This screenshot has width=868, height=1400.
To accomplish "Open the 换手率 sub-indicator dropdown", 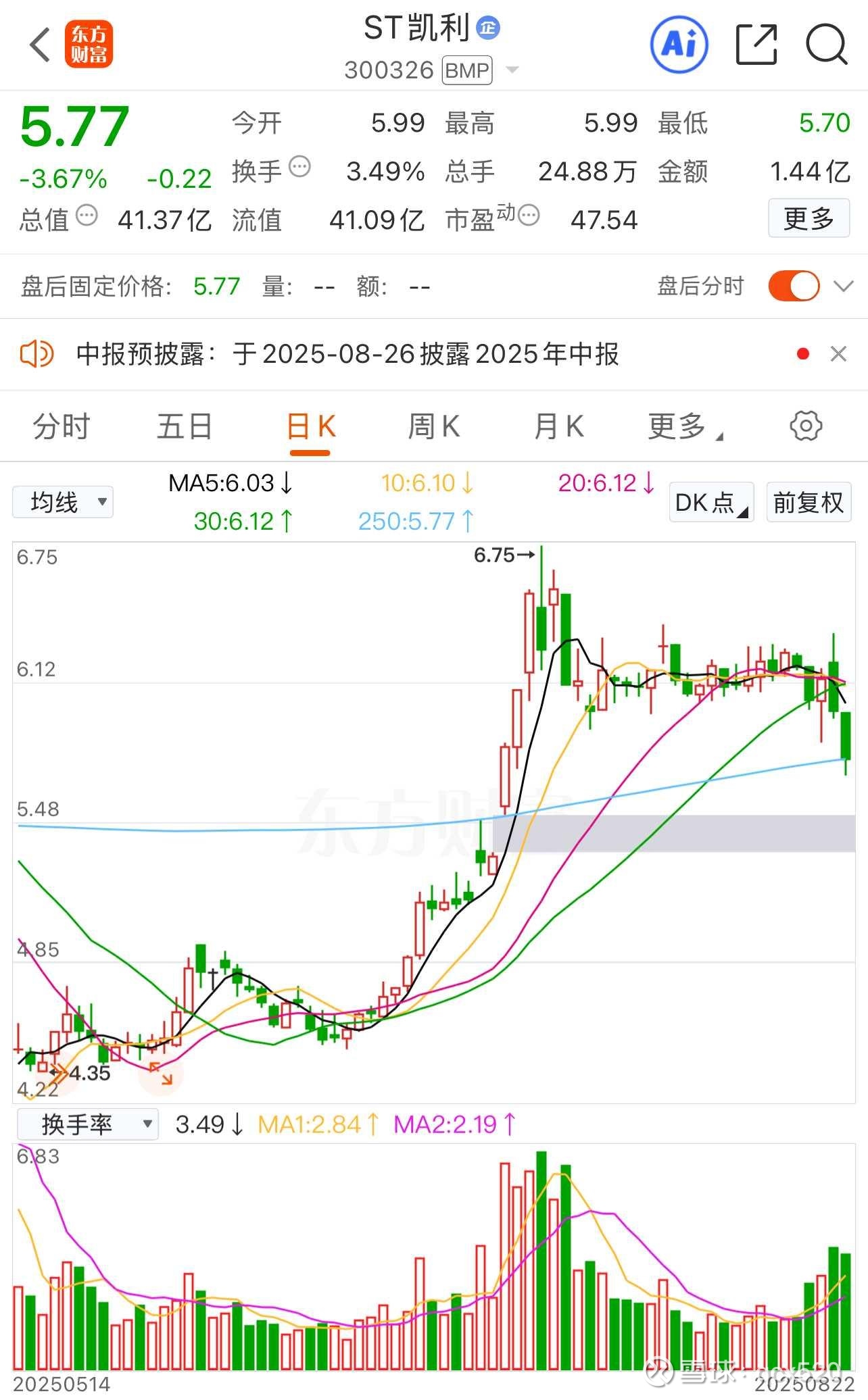I will pyautogui.click(x=88, y=1124).
